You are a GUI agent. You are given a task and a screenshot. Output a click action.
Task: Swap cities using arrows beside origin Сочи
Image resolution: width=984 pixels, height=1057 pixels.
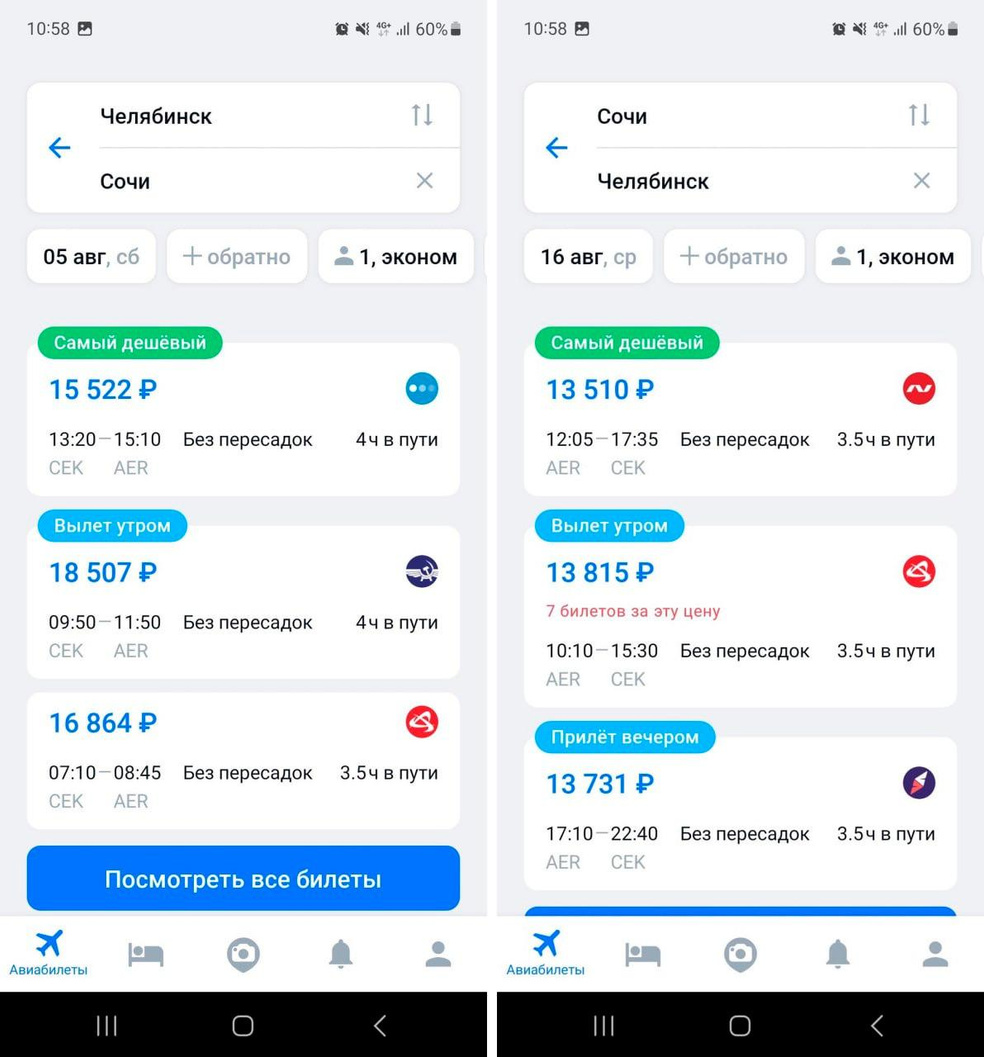[919, 115]
